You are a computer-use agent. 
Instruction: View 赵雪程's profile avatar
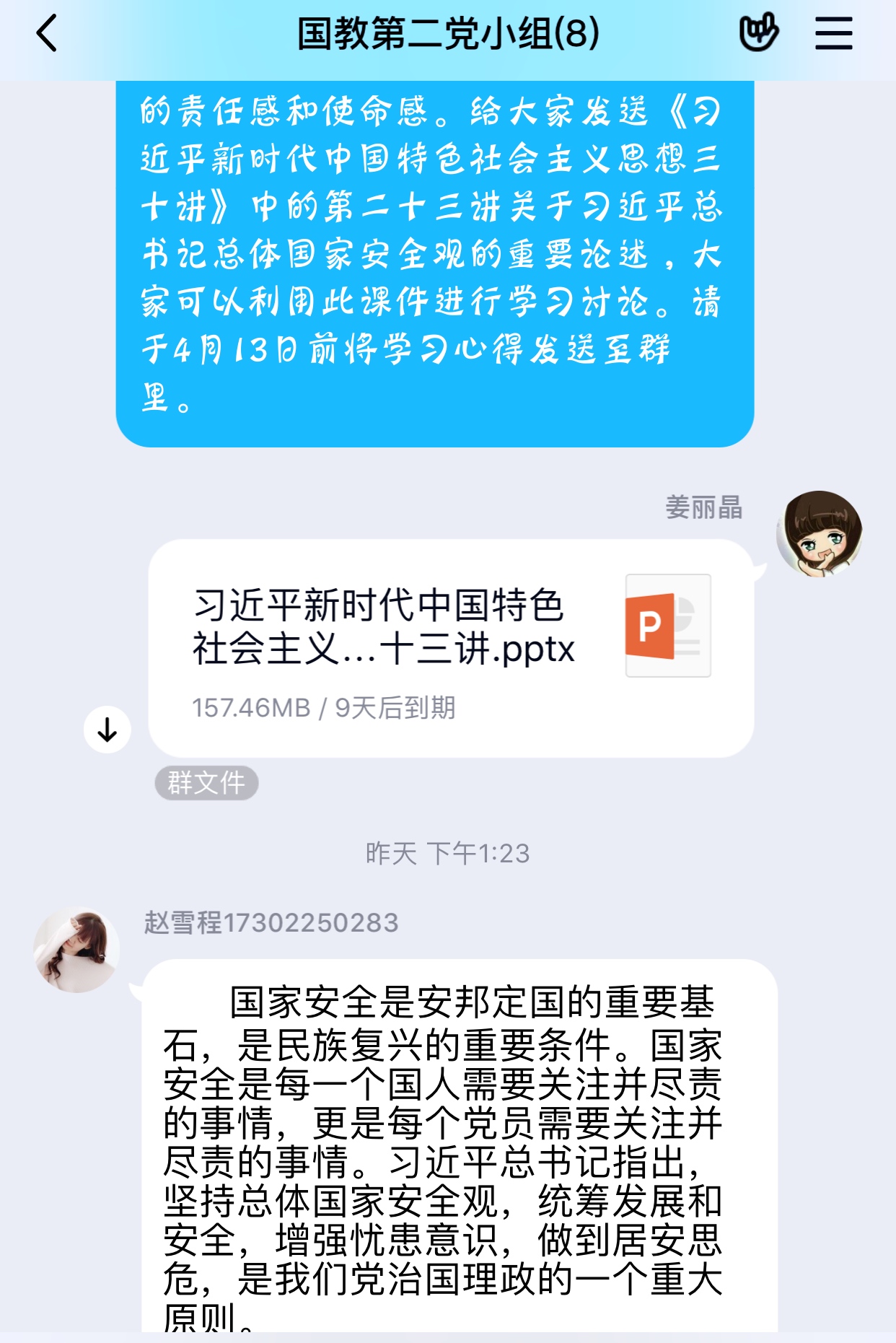tap(77, 950)
